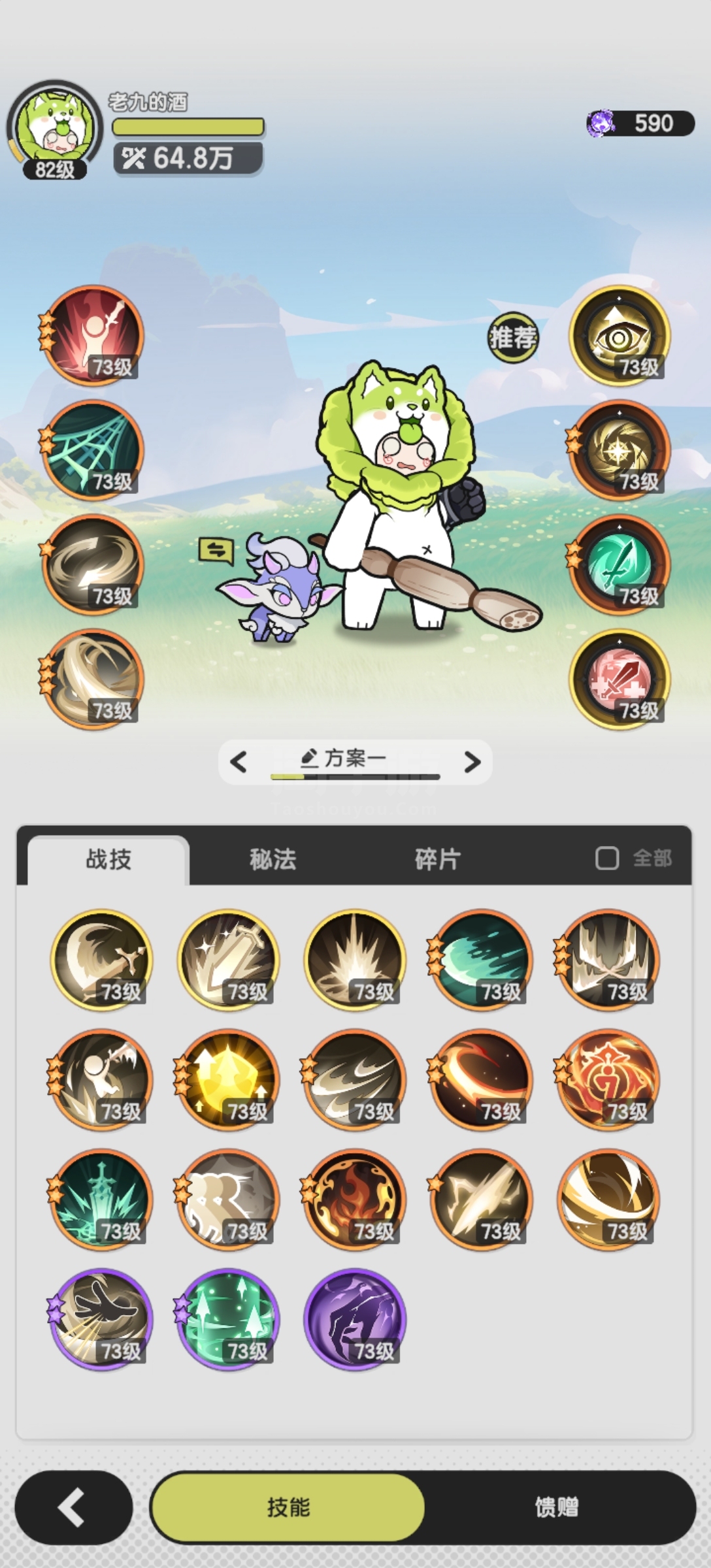Switch to the 馈赠 bottom tab
Image resolution: width=711 pixels, height=1568 pixels.
[557, 1507]
